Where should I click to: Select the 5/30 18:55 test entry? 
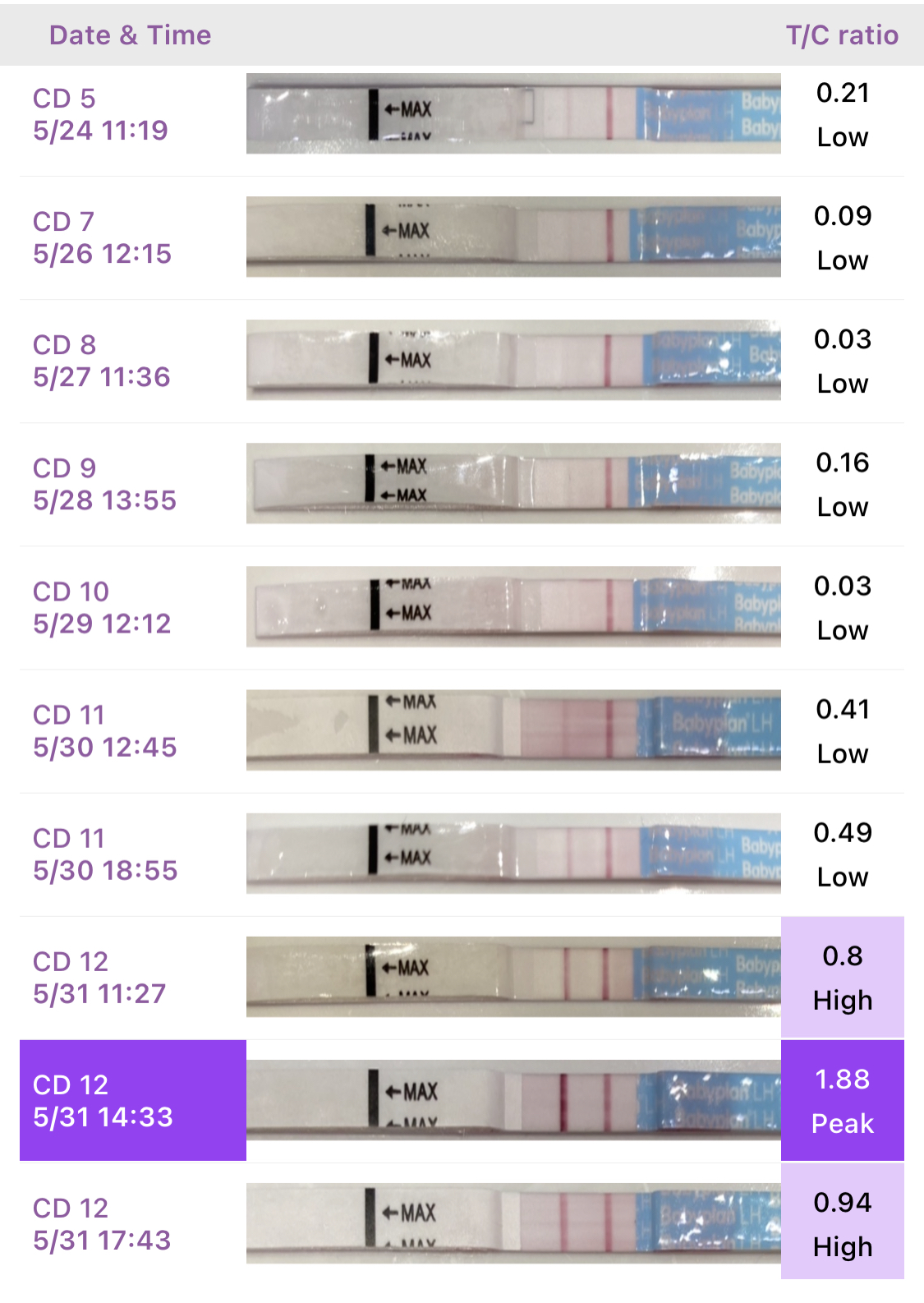(105, 854)
